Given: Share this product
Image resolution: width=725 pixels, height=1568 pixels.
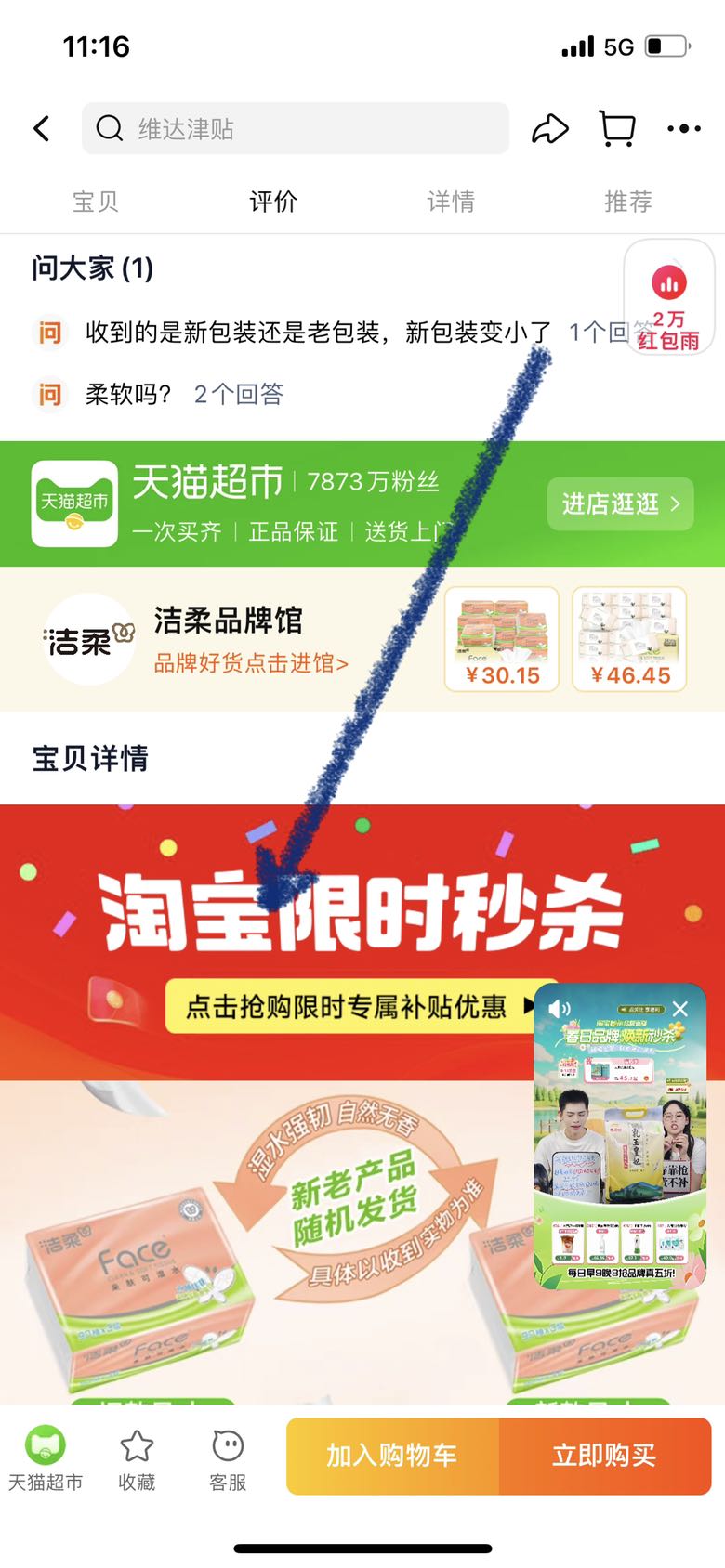Looking at the screenshot, I should coord(549,128).
